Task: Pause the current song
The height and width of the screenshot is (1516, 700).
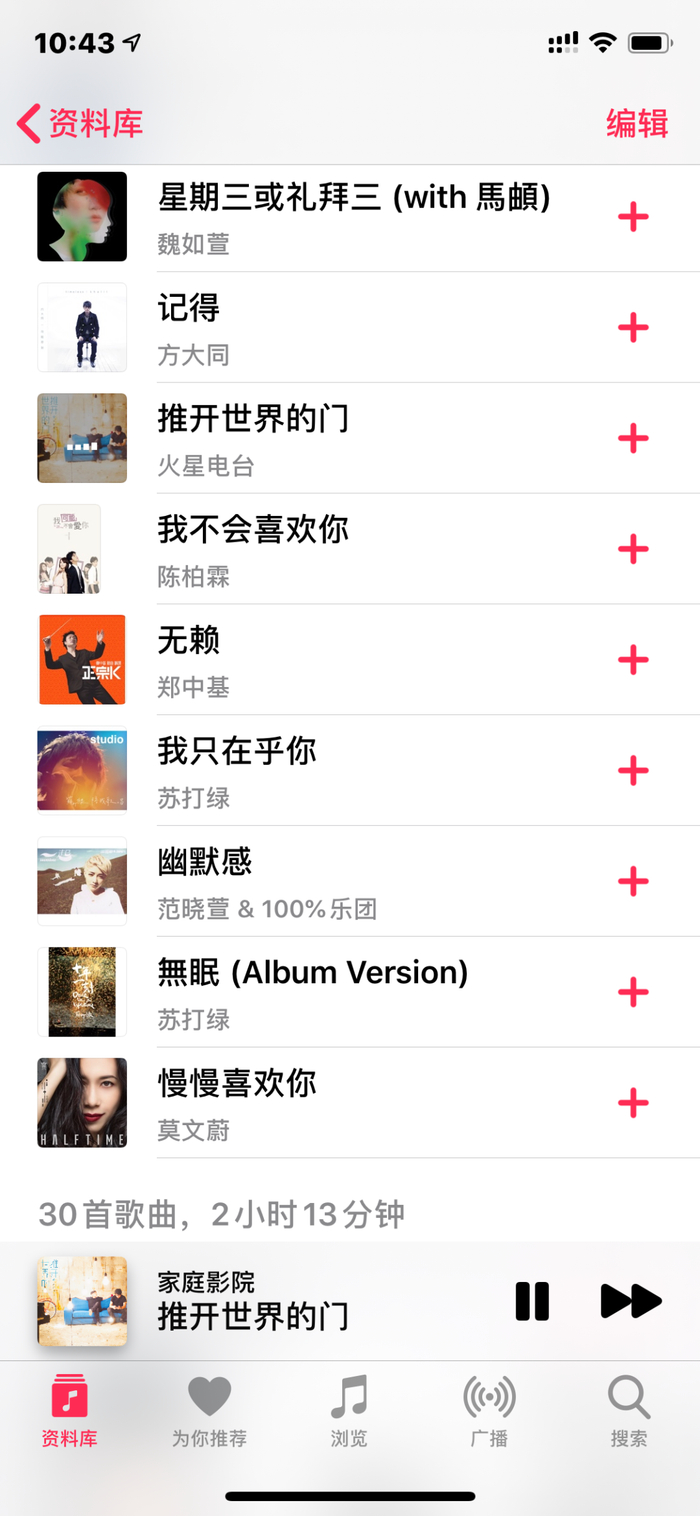Action: tap(532, 1301)
